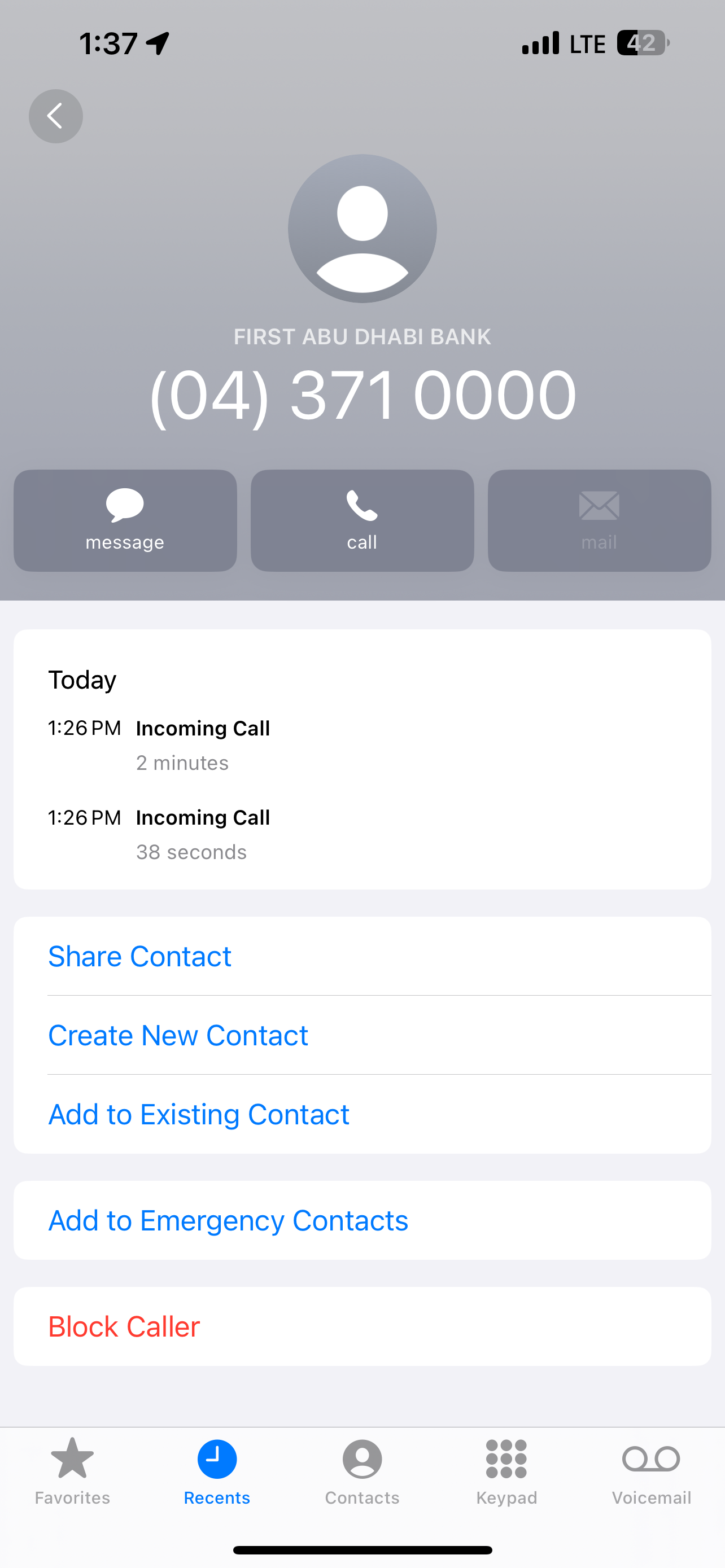The width and height of the screenshot is (725, 1568).
Task: Add number to Emergency Contacts
Action: coord(228,1220)
